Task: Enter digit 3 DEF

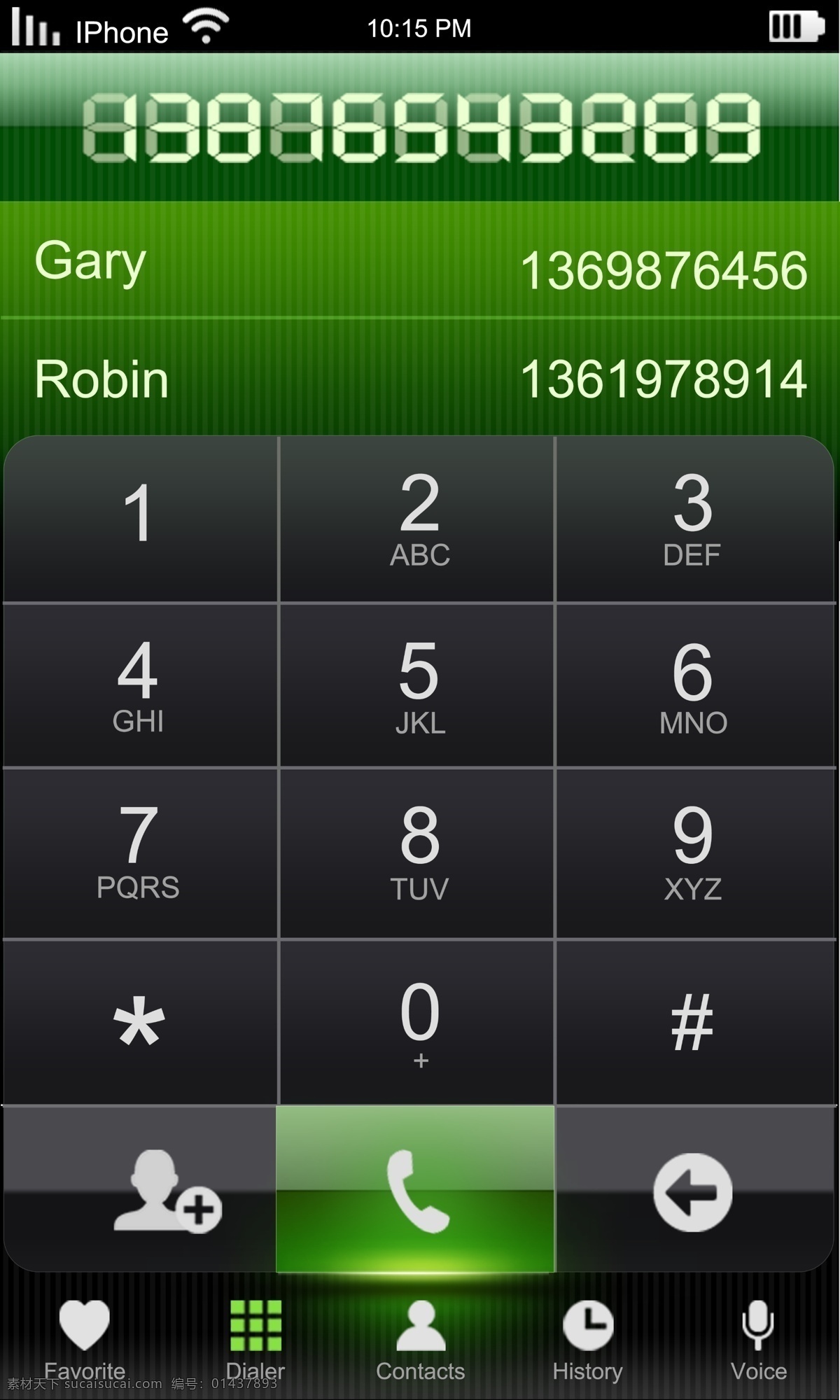Action: coord(694,518)
